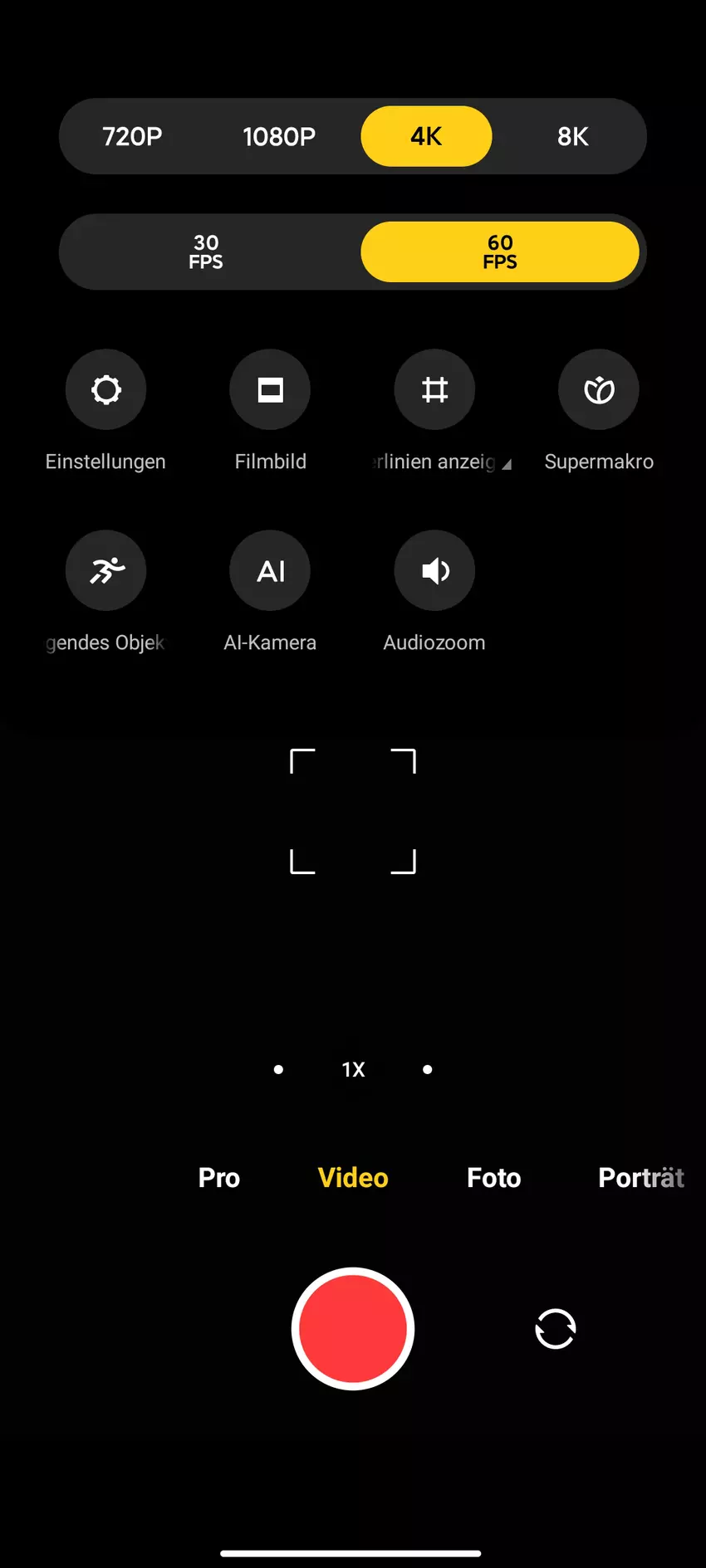The width and height of the screenshot is (706, 1568).
Task: Switch to the Foto tab
Action: pyautogui.click(x=493, y=1177)
